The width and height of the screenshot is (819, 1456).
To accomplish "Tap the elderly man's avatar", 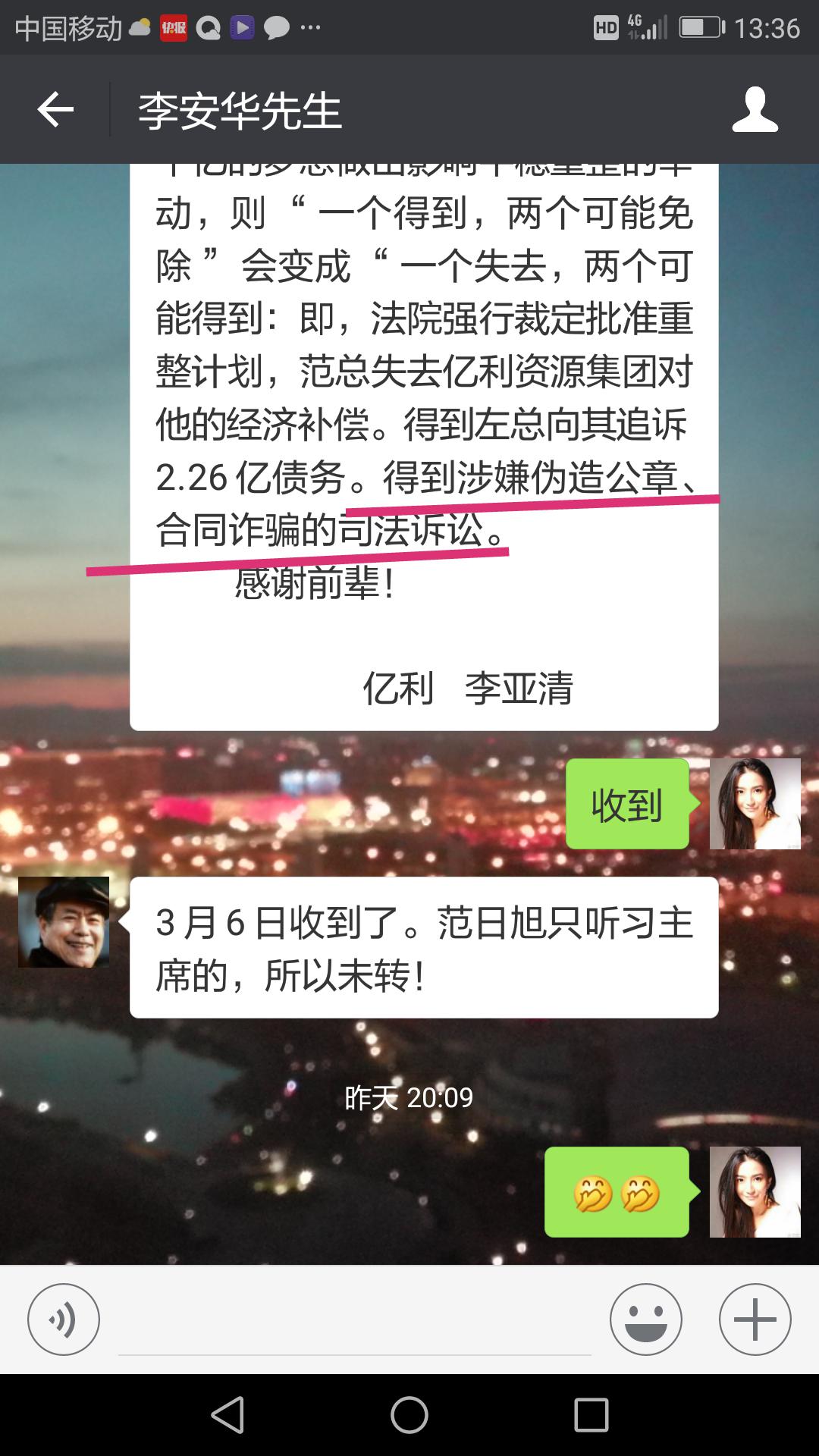I will pyautogui.click(x=64, y=922).
